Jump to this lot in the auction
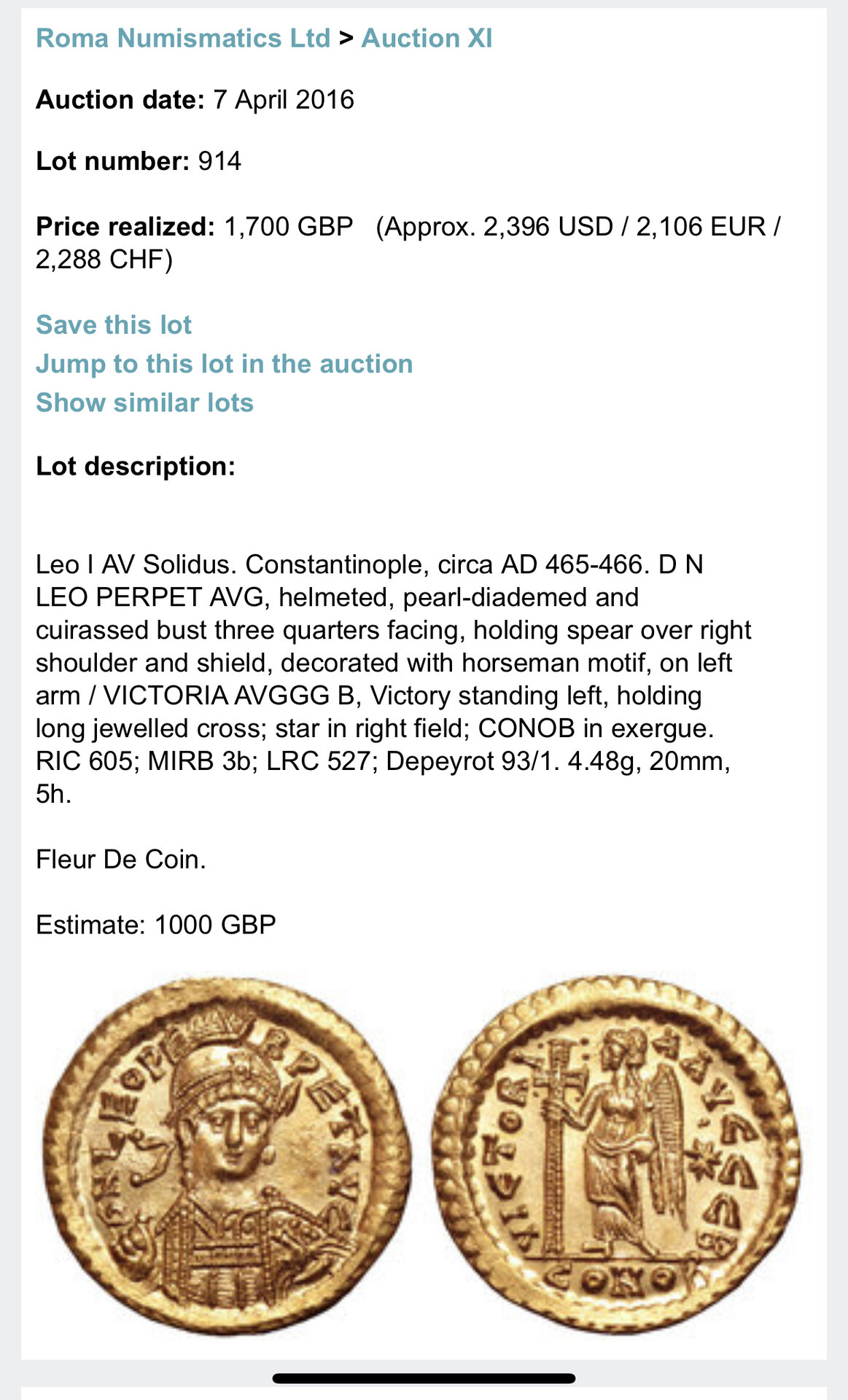848x1400 pixels. [x=224, y=363]
